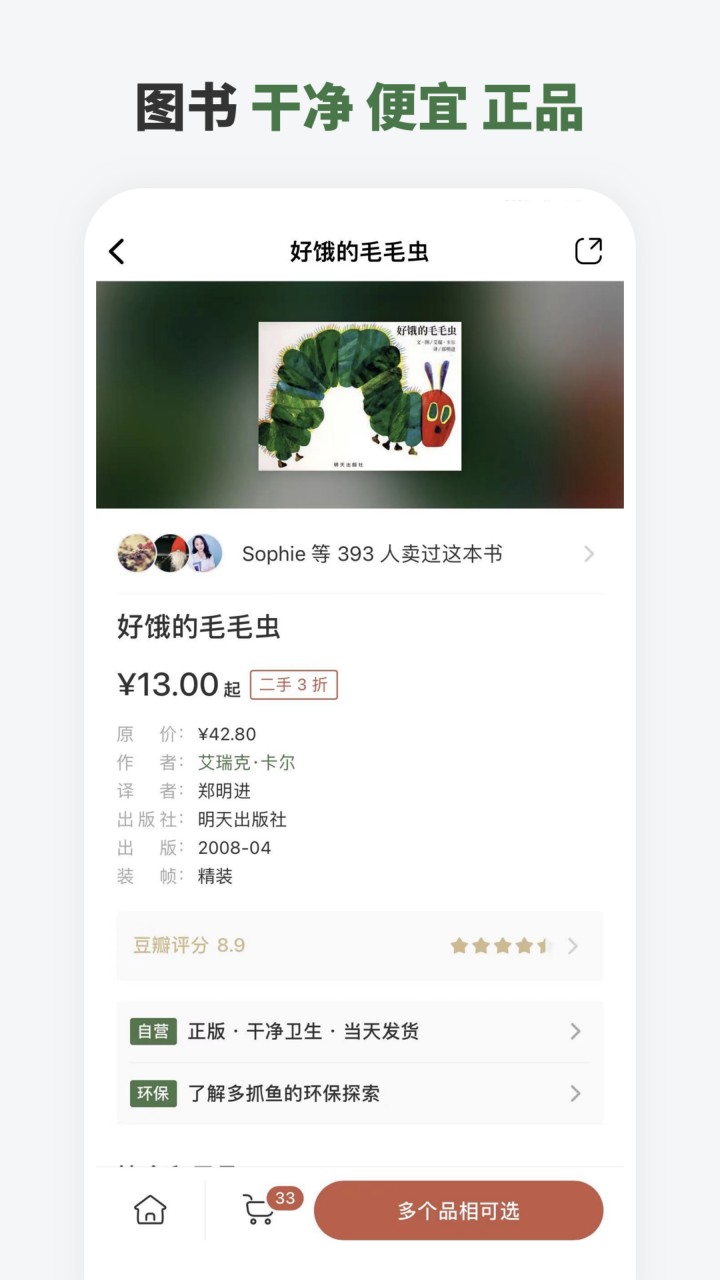Tap the back arrow to return
This screenshot has height=1280, width=720.
[x=117, y=252]
